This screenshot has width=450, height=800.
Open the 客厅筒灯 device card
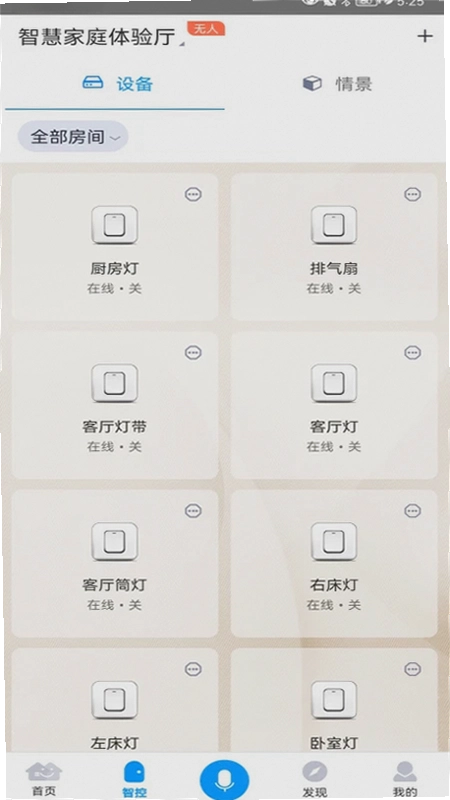[115, 563]
